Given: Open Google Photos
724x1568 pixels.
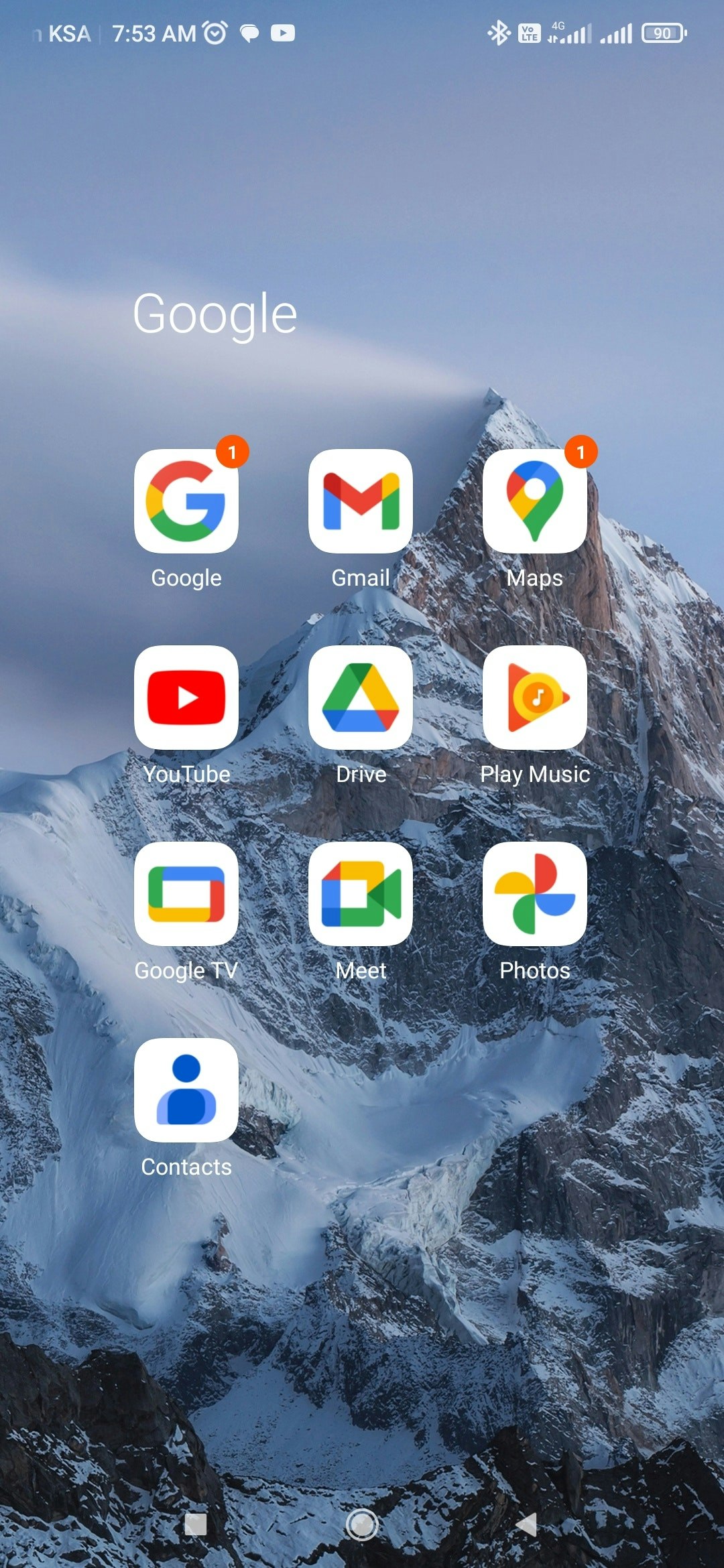Looking at the screenshot, I should click(x=535, y=894).
